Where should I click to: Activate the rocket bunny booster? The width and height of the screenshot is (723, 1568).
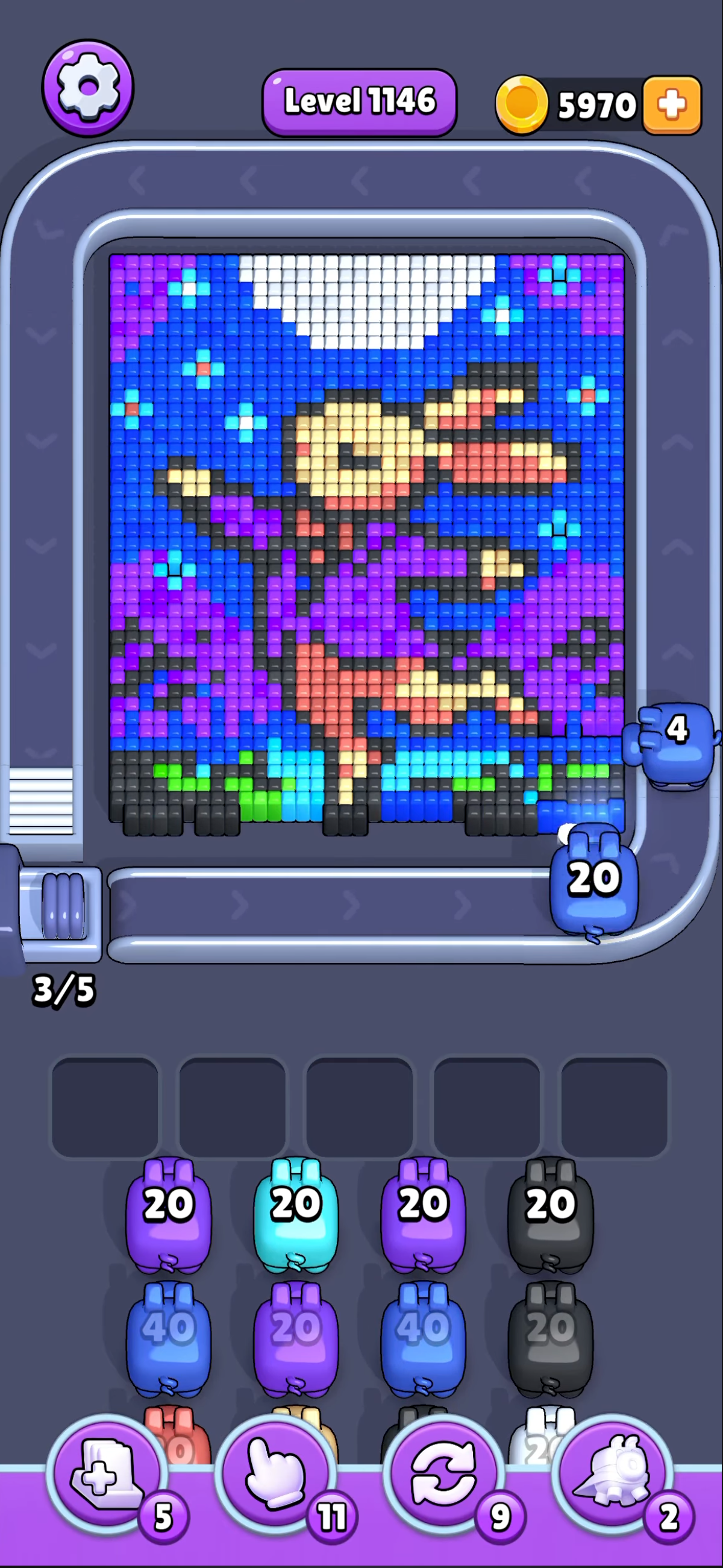pyautogui.click(x=613, y=1473)
